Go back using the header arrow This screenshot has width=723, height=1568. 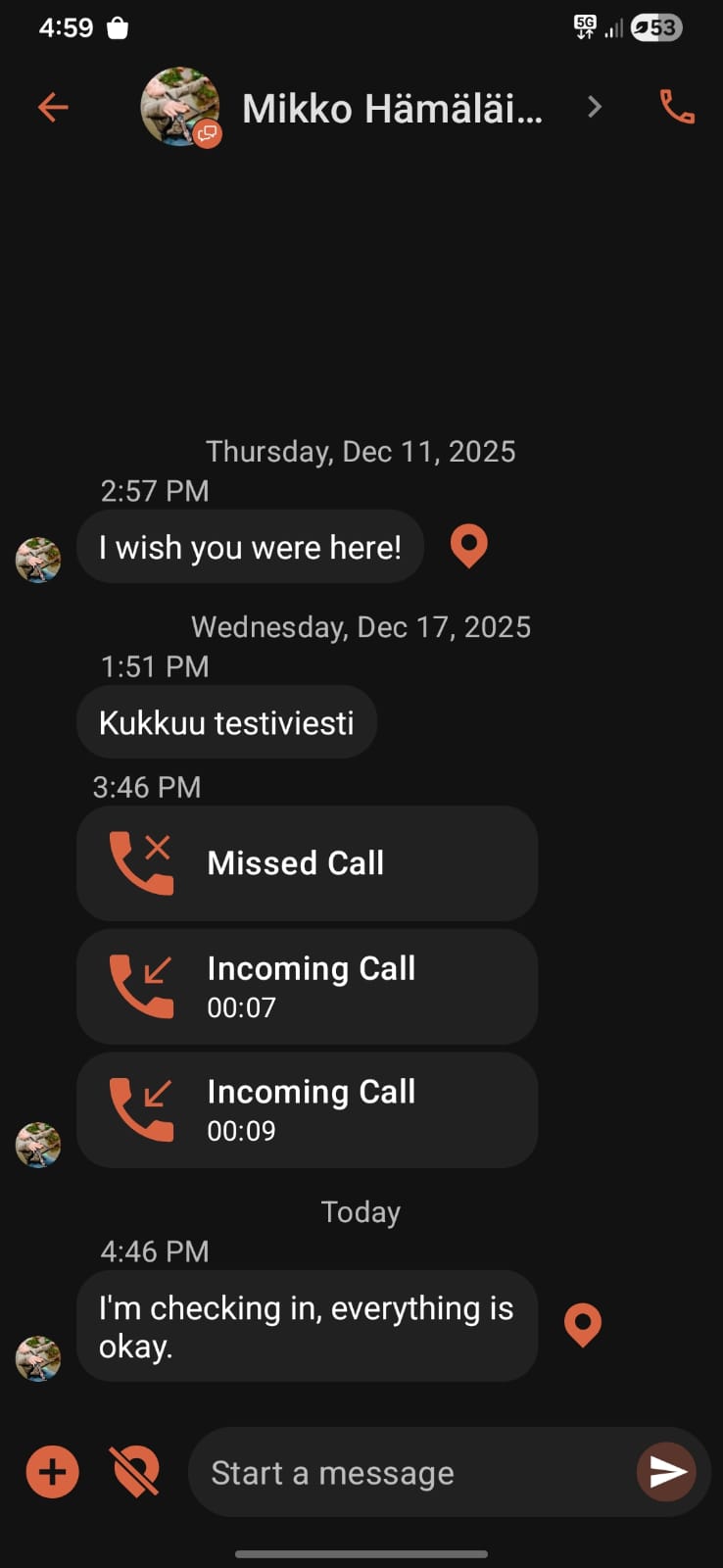click(x=53, y=107)
